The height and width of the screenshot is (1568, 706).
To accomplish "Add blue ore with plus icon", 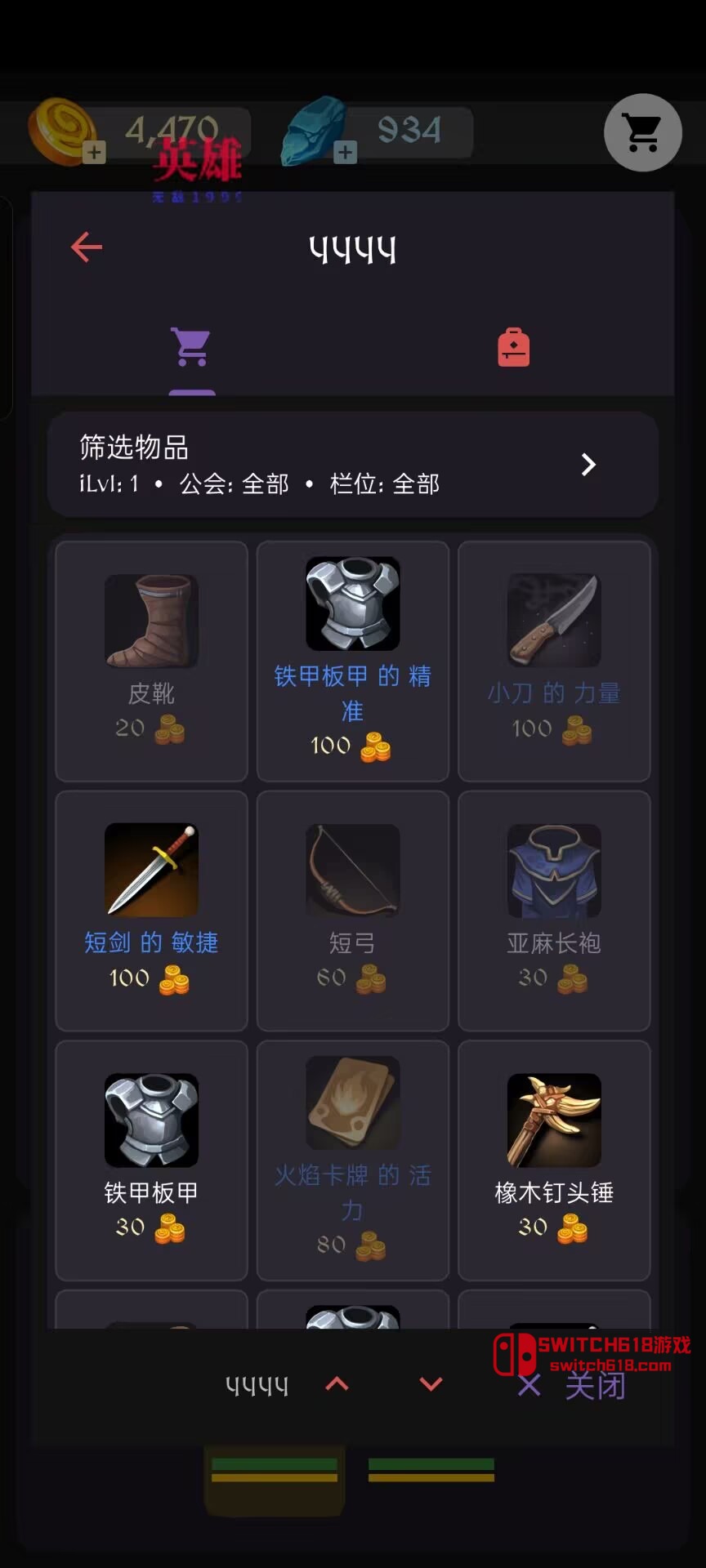I will [x=346, y=152].
